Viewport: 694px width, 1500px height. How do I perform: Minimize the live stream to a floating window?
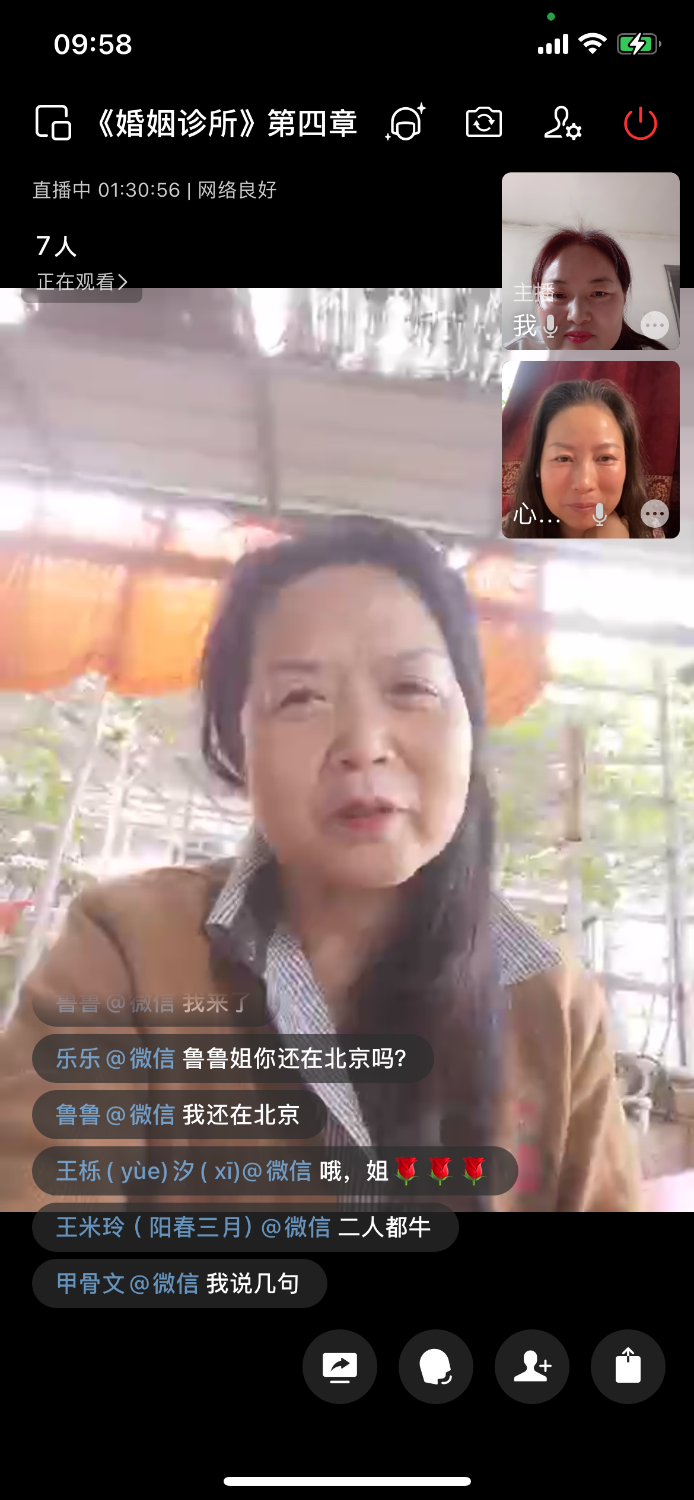pyautogui.click(x=54, y=123)
